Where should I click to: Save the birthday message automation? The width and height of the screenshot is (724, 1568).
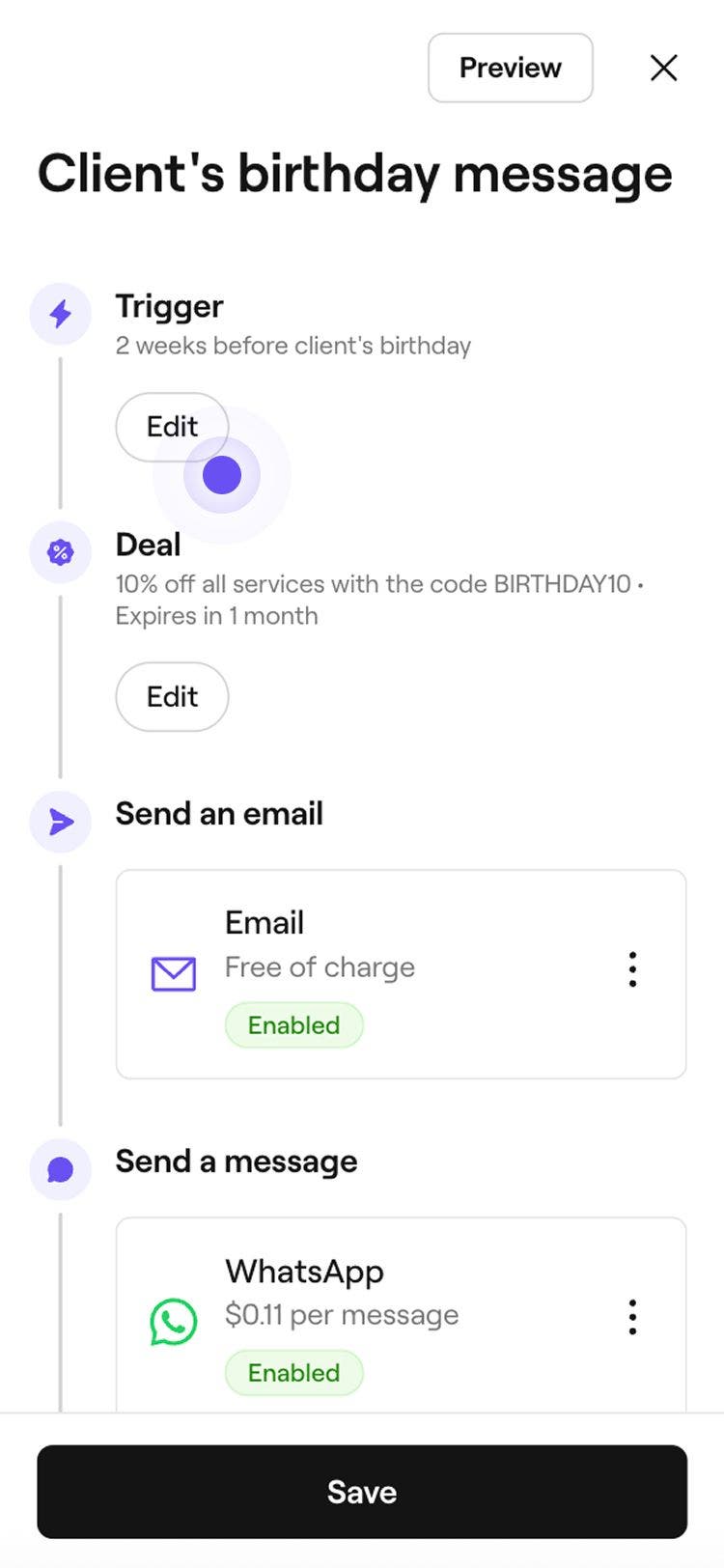click(x=361, y=1492)
